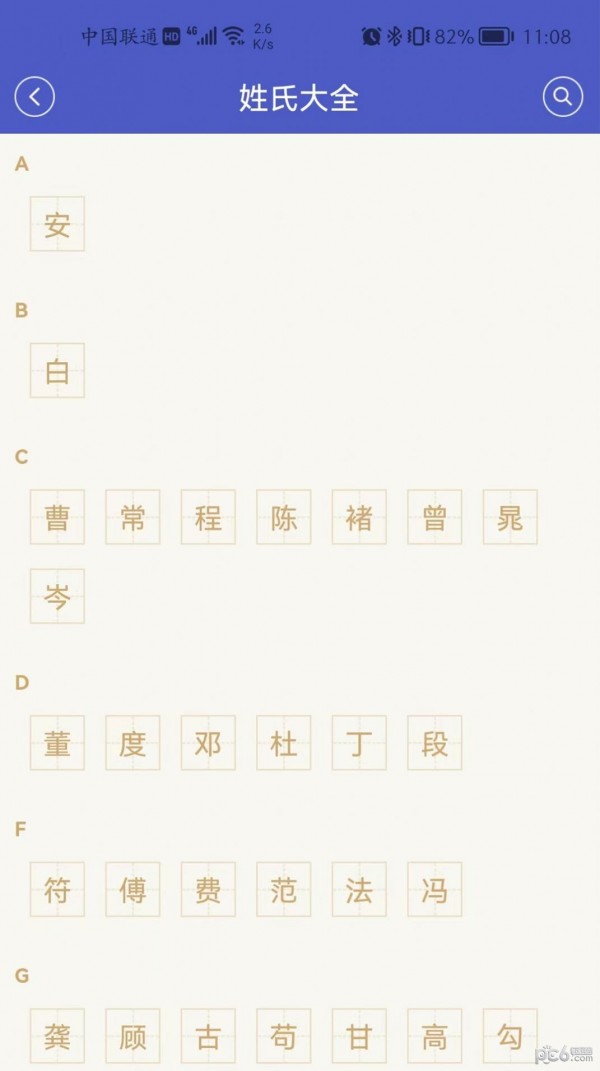Image resolution: width=600 pixels, height=1071 pixels.
Task: Select the surname 段
Action: [435, 743]
